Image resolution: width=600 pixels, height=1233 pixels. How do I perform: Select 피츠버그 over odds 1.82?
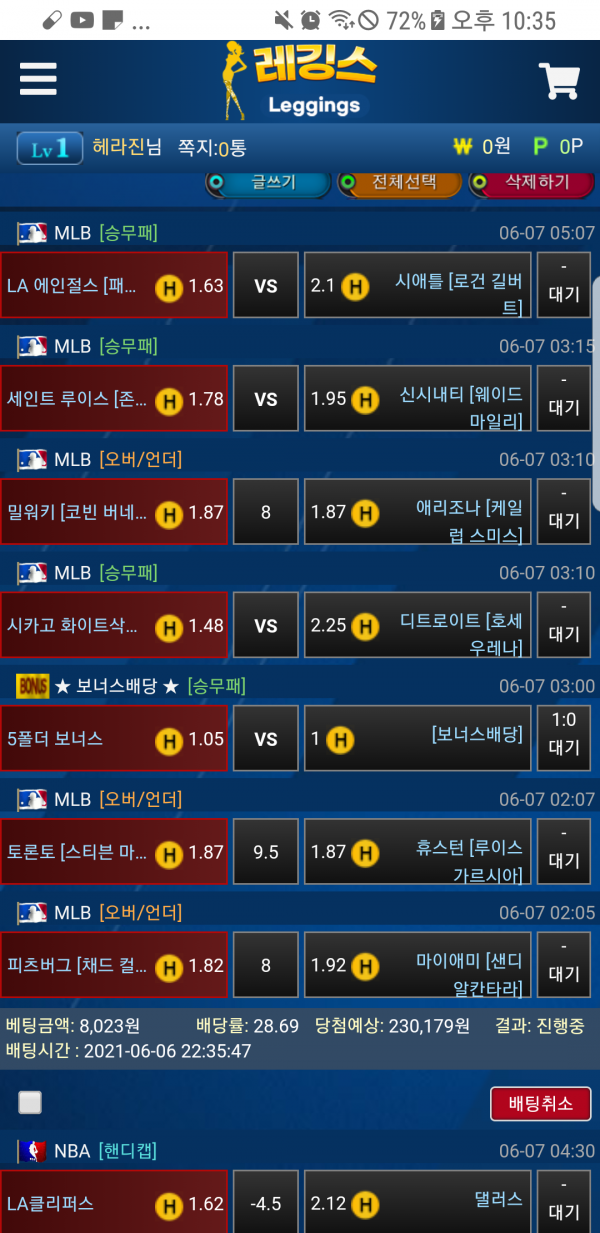(x=113, y=966)
